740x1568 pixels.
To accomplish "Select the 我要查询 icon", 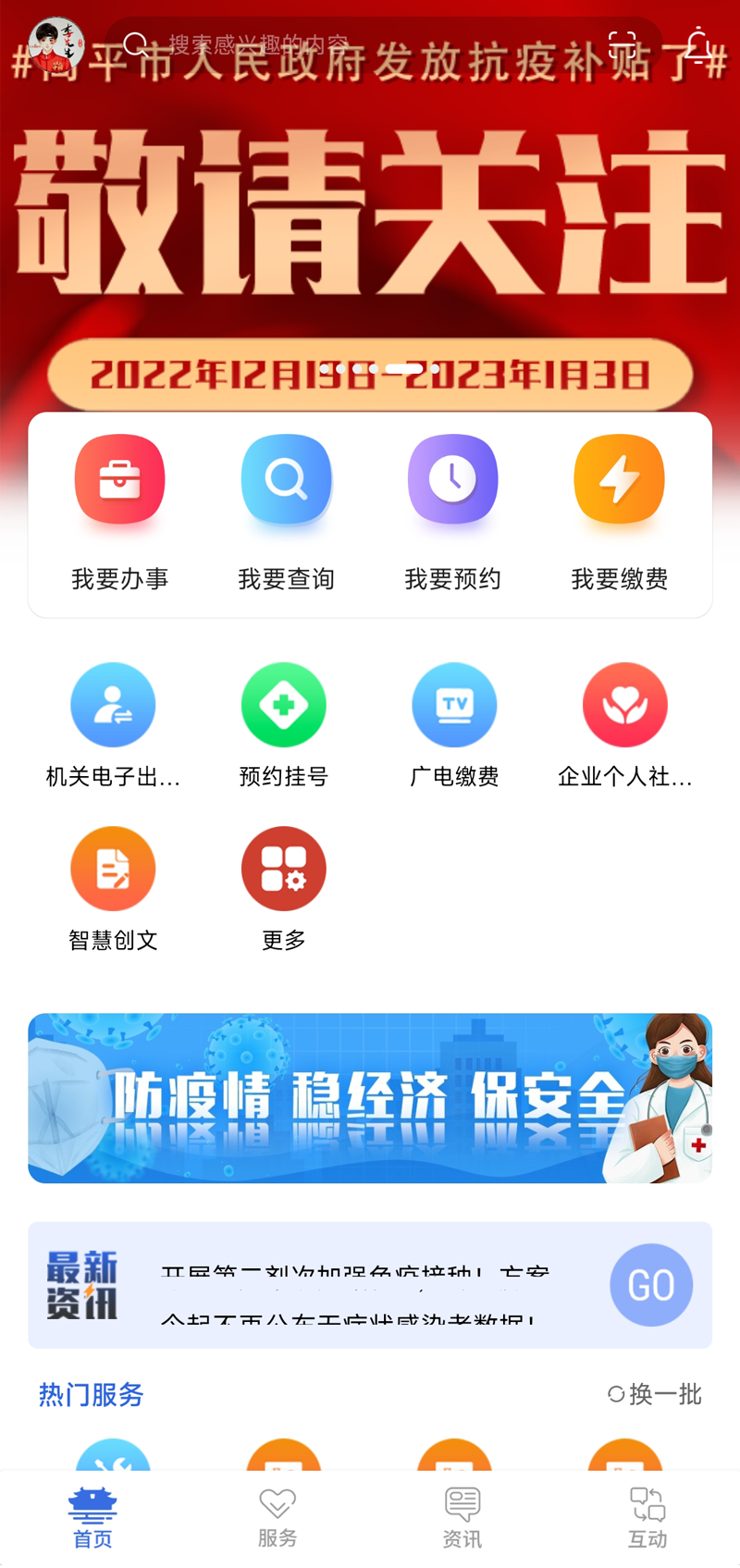I will [286, 478].
